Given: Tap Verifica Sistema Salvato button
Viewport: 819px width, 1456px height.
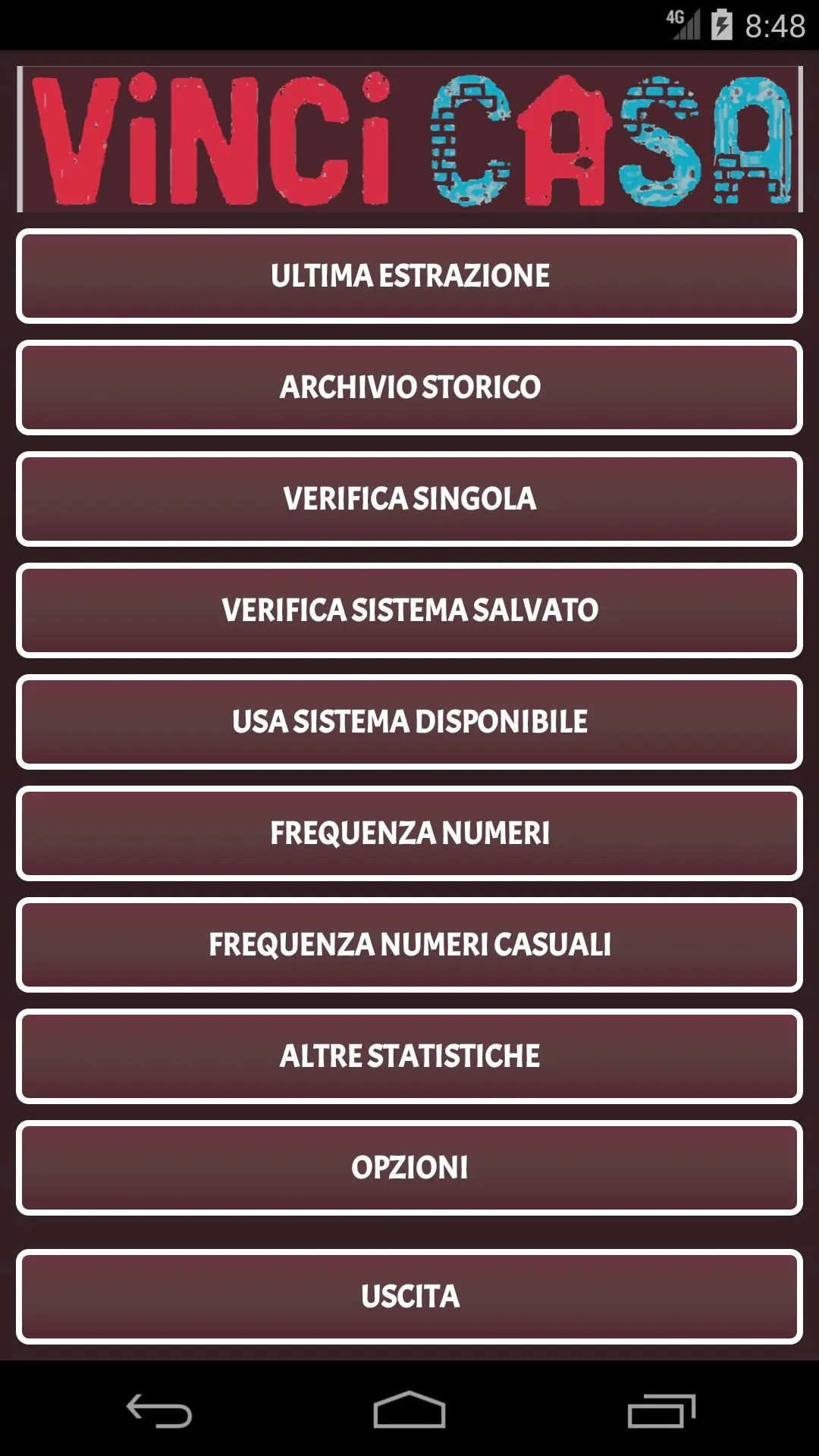Looking at the screenshot, I should [x=409, y=610].
